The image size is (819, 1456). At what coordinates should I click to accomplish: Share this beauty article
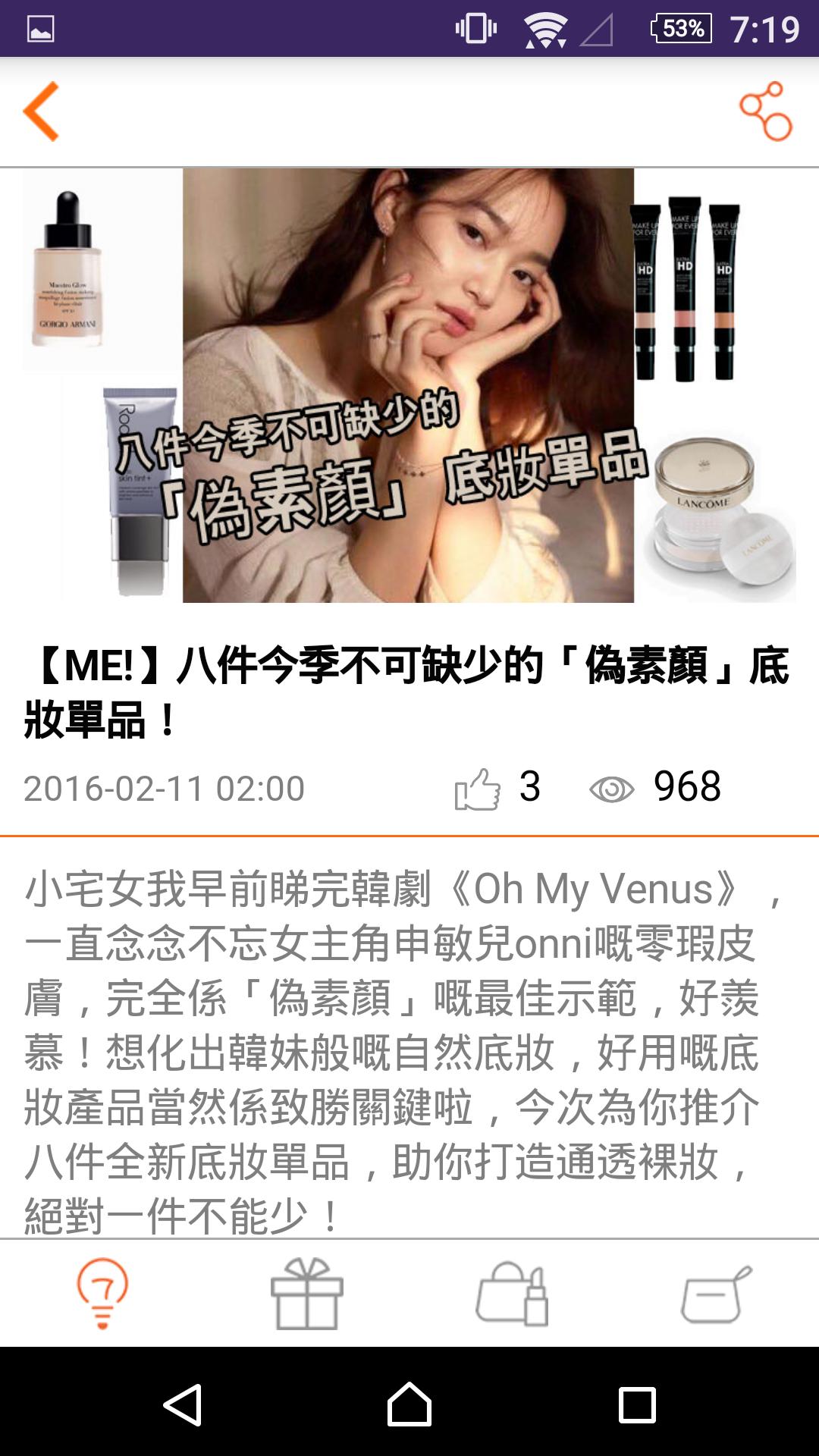765,111
